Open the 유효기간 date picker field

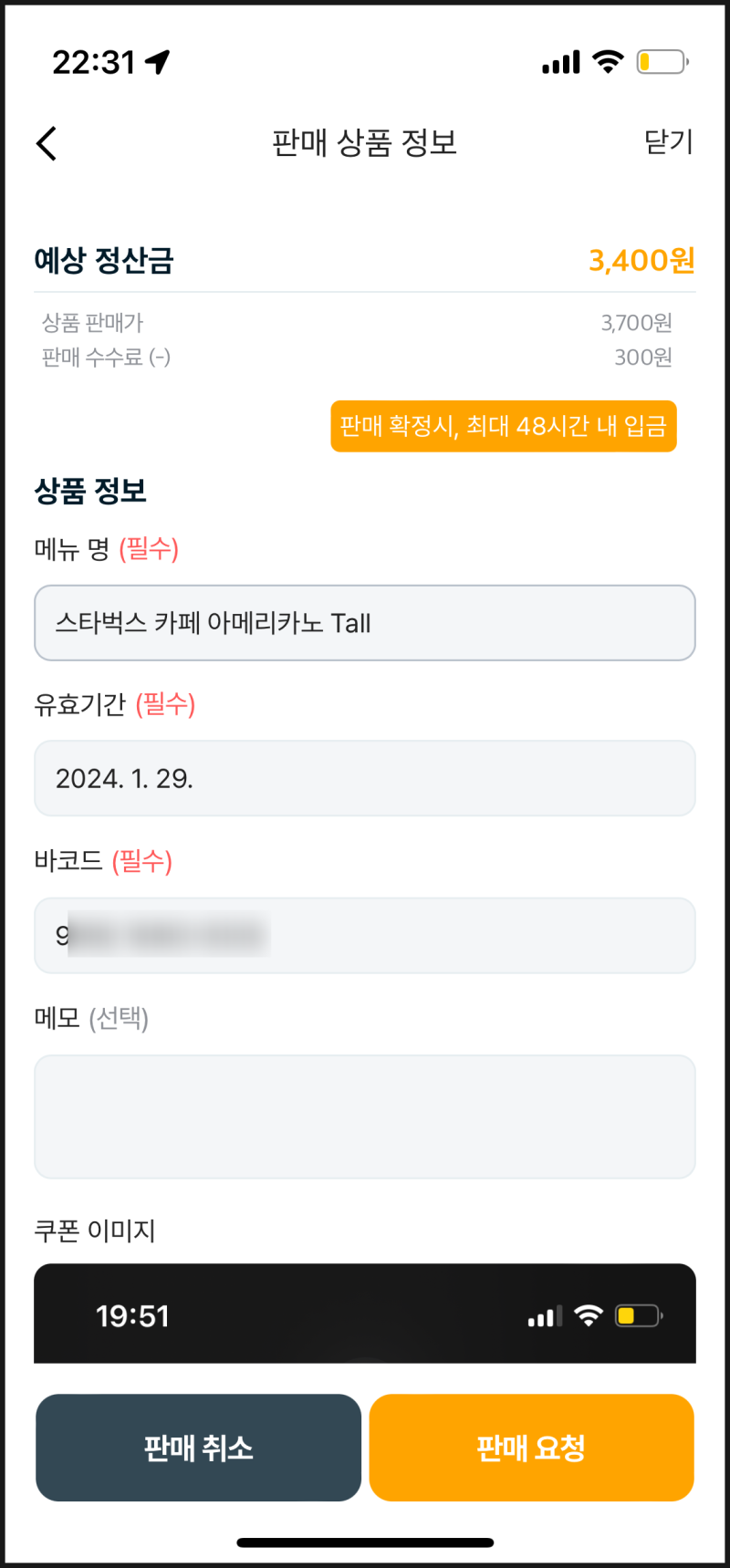click(365, 778)
